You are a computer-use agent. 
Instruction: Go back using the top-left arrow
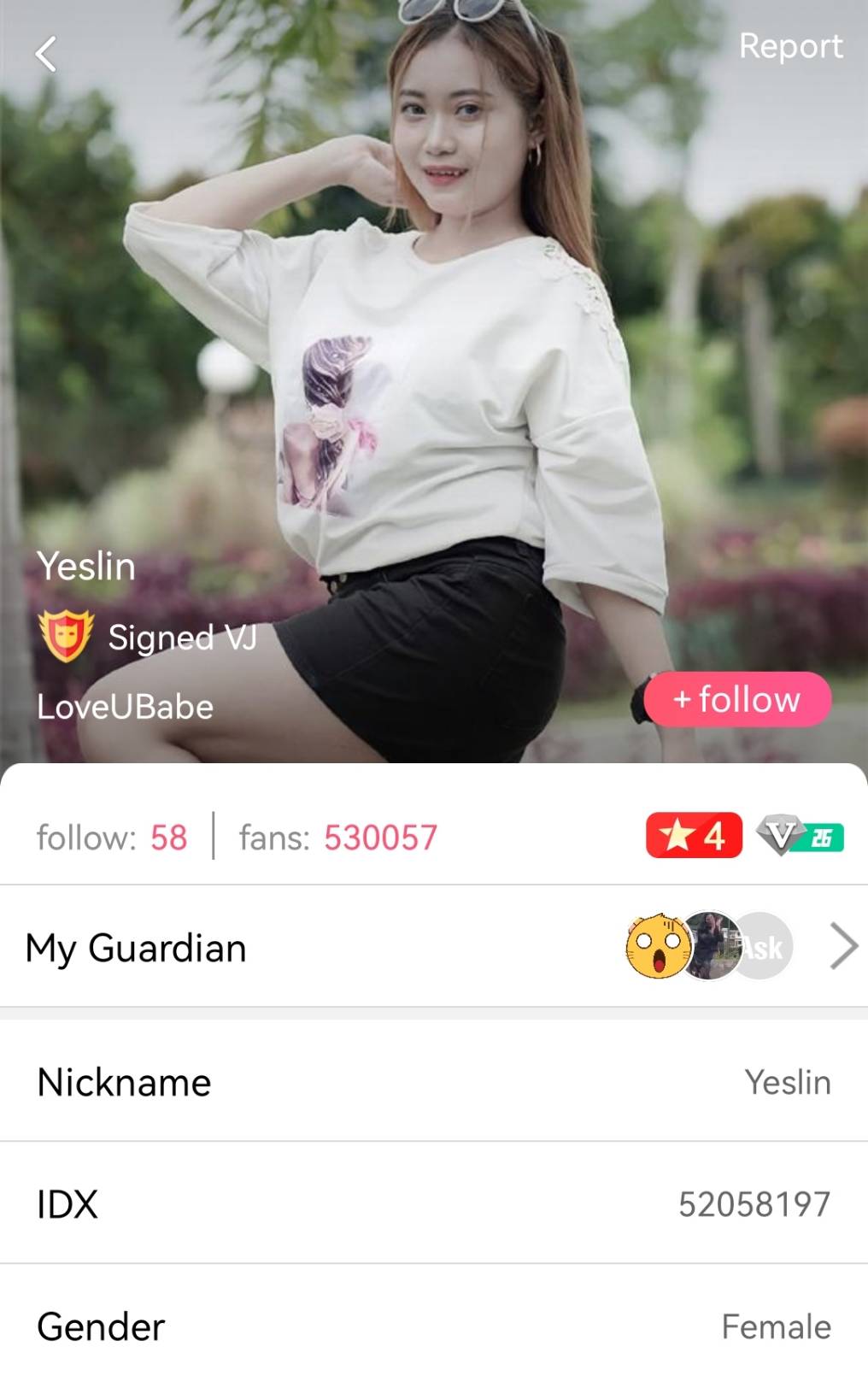click(x=46, y=54)
